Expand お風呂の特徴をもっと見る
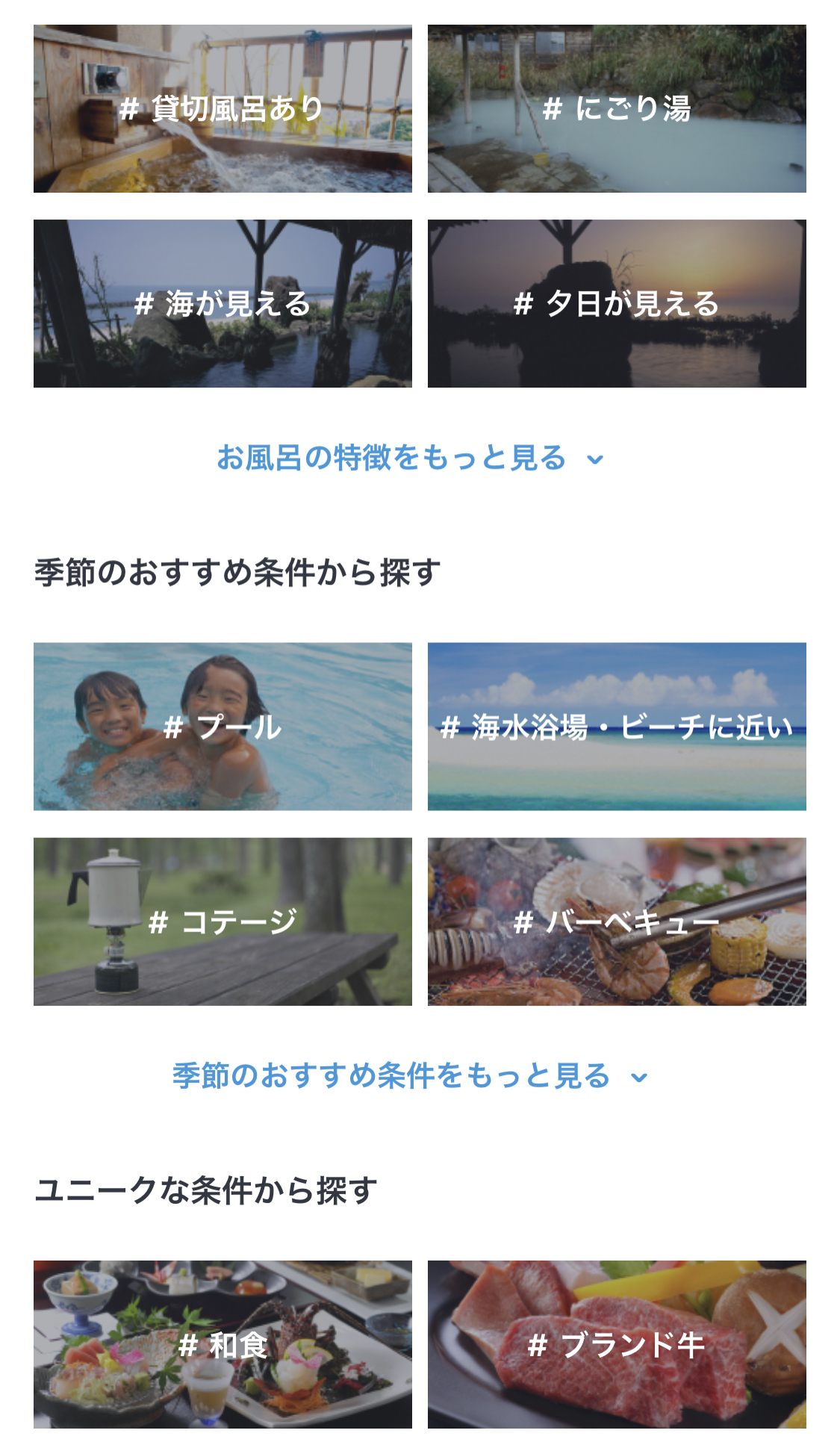This screenshot has width=840, height=1445. pos(409,458)
